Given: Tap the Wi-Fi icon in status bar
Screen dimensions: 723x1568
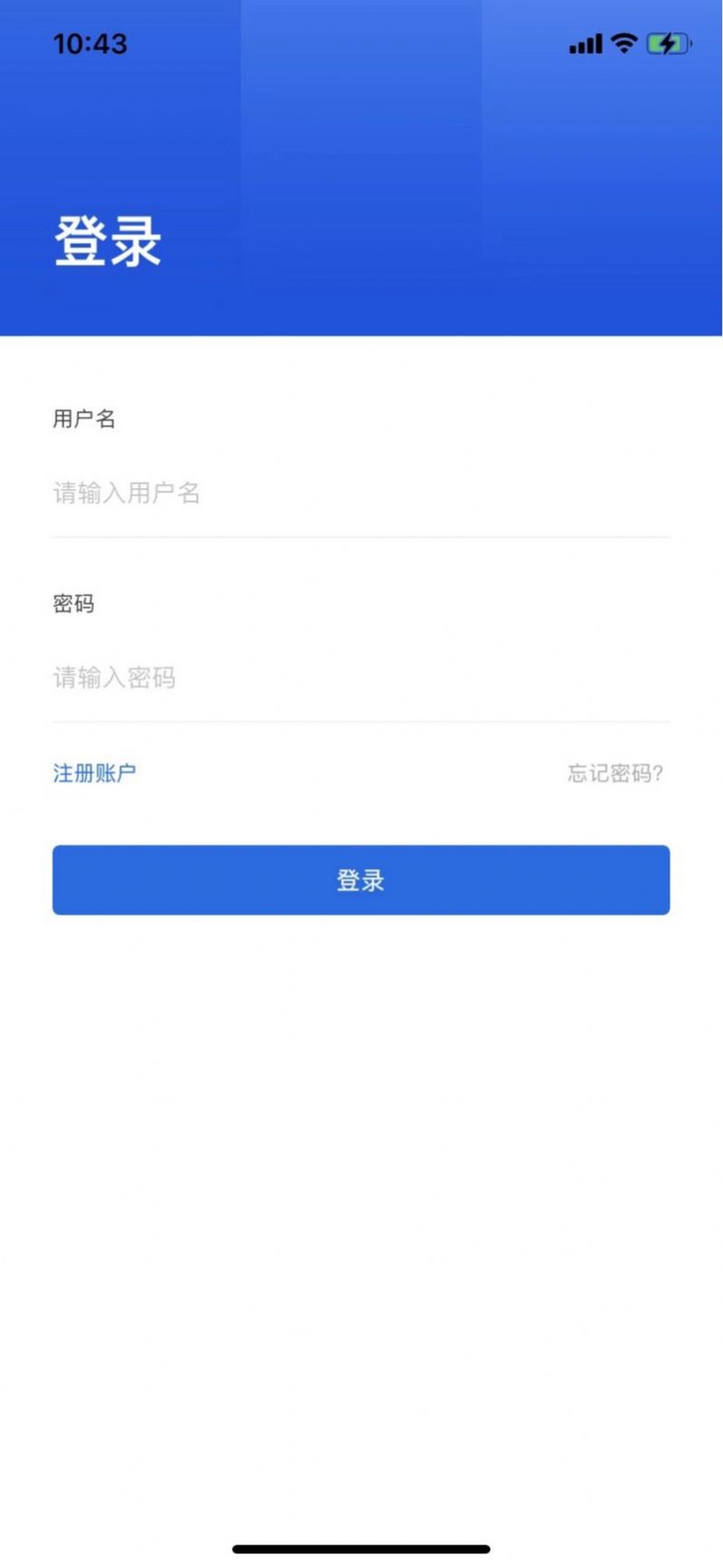Looking at the screenshot, I should point(622,43).
